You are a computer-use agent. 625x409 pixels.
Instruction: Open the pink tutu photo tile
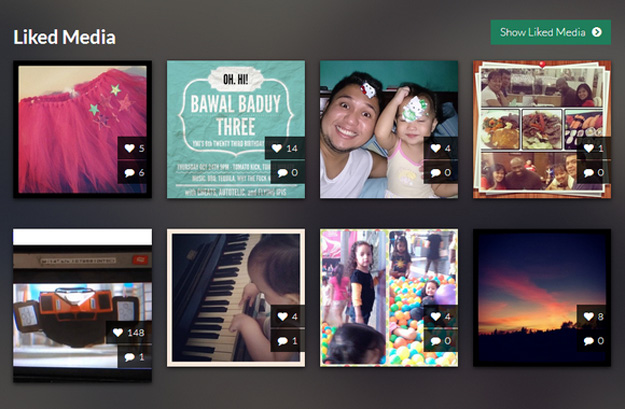tap(82, 129)
